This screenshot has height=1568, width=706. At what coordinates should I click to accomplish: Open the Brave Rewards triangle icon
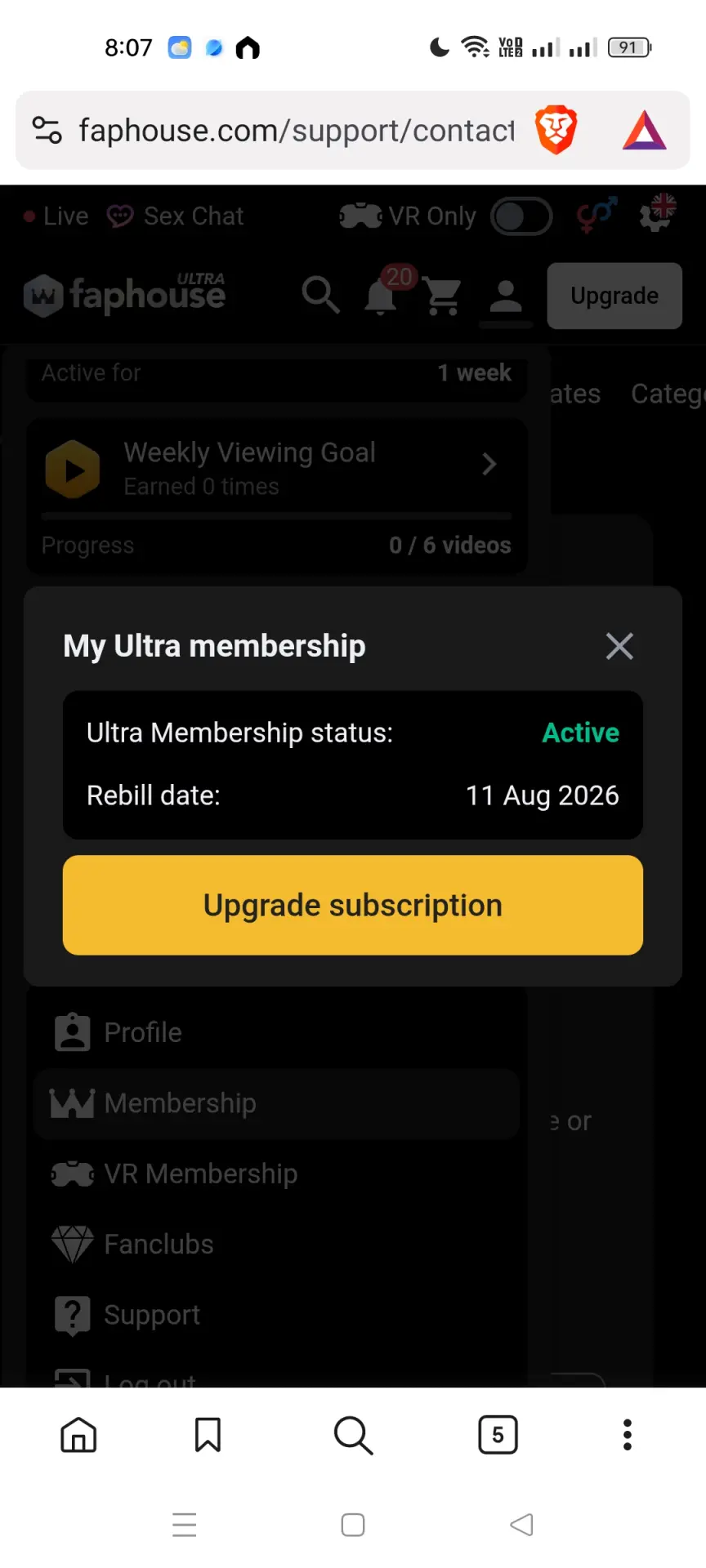coord(645,130)
